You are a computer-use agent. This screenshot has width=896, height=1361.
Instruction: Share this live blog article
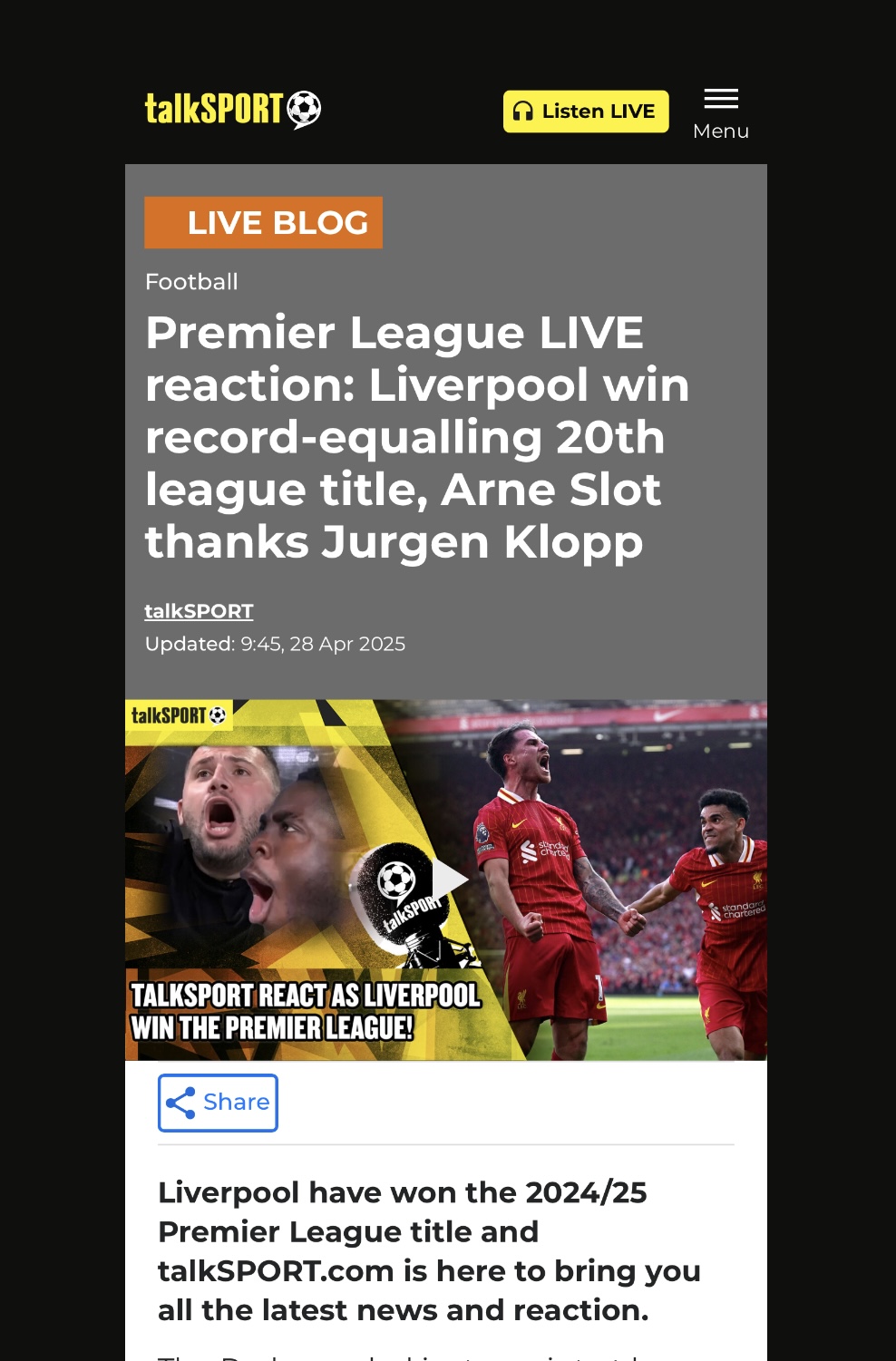[x=218, y=1103]
